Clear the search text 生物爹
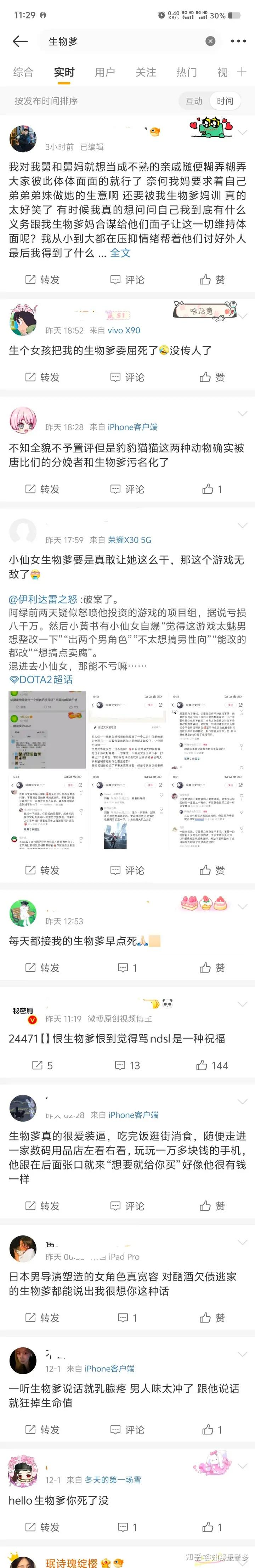The width and height of the screenshot is (255, 1568). [x=210, y=41]
